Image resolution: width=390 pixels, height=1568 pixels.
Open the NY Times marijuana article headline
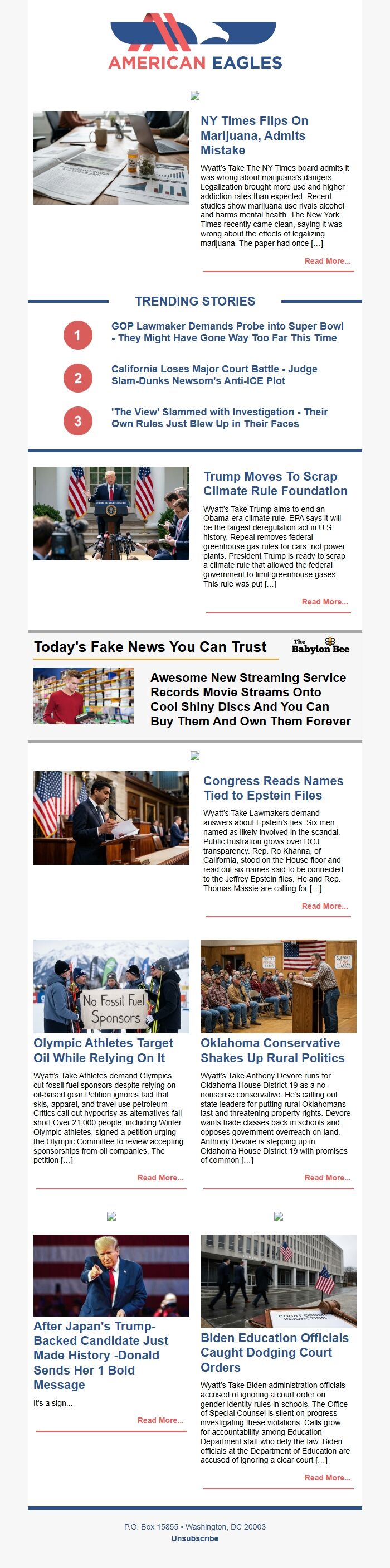coord(254,135)
